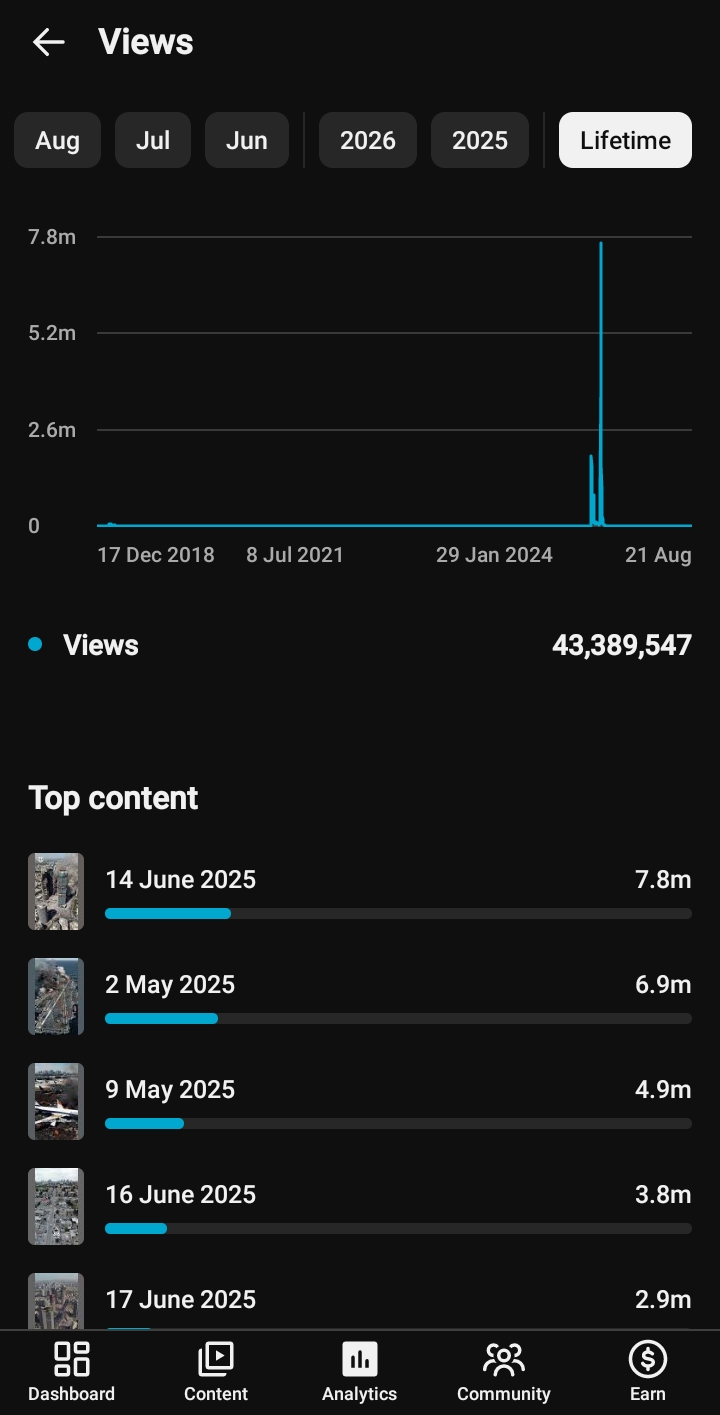Image resolution: width=720 pixels, height=1415 pixels.
Task: Go back using the arrow icon
Action: pyautogui.click(x=48, y=42)
